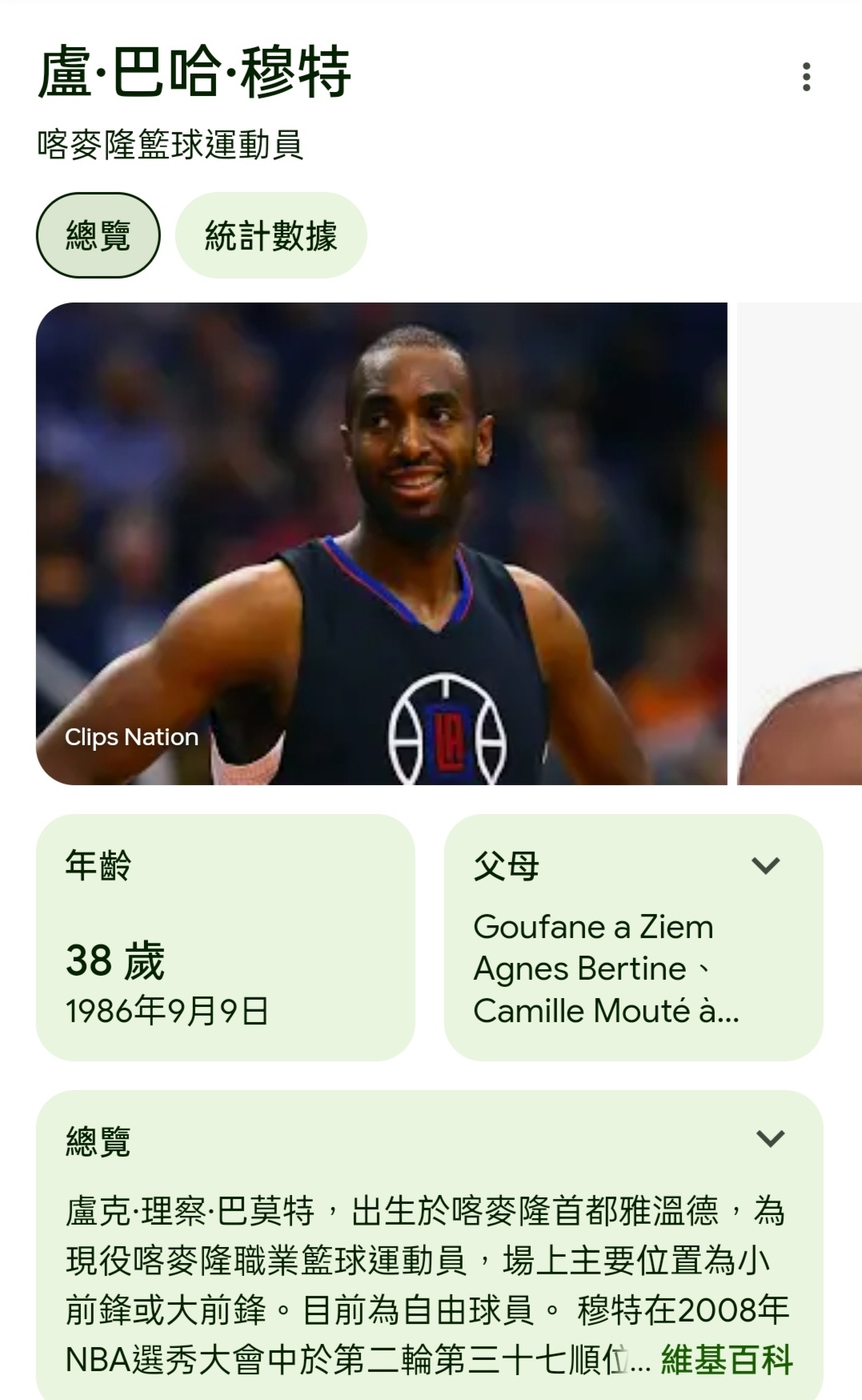Open the 維基百科 link

click(727, 1360)
